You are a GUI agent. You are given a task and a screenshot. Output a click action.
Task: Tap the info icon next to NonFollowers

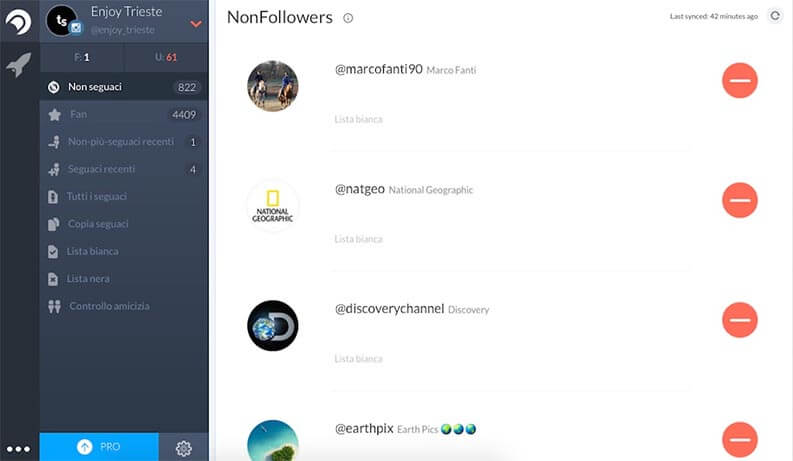(x=348, y=18)
